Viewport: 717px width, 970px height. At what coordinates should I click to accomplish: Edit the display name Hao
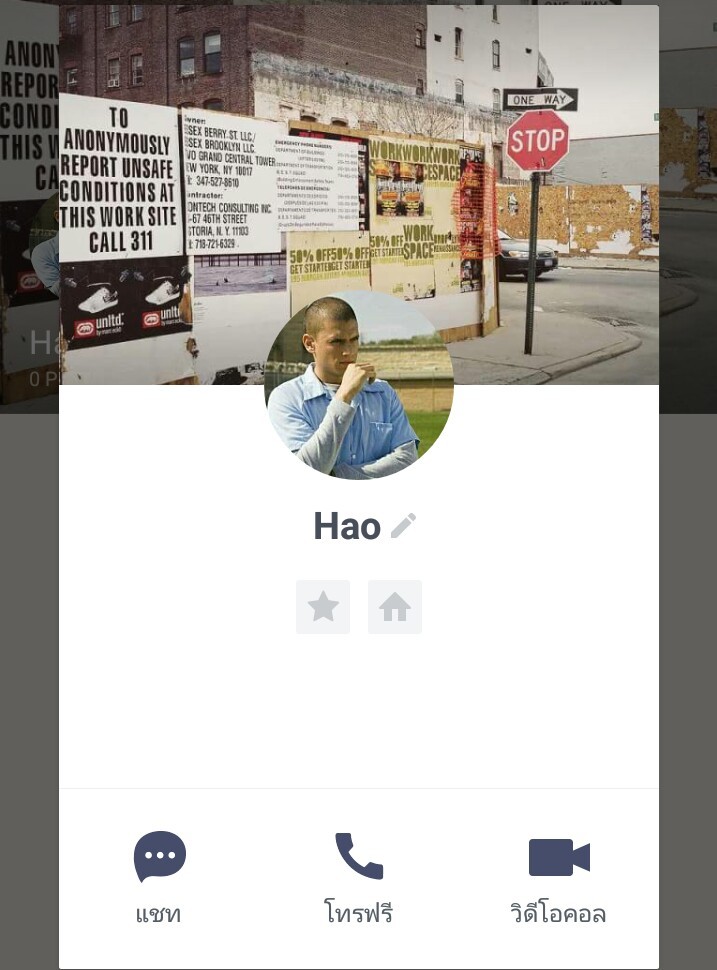pyautogui.click(x=403, y=526)
